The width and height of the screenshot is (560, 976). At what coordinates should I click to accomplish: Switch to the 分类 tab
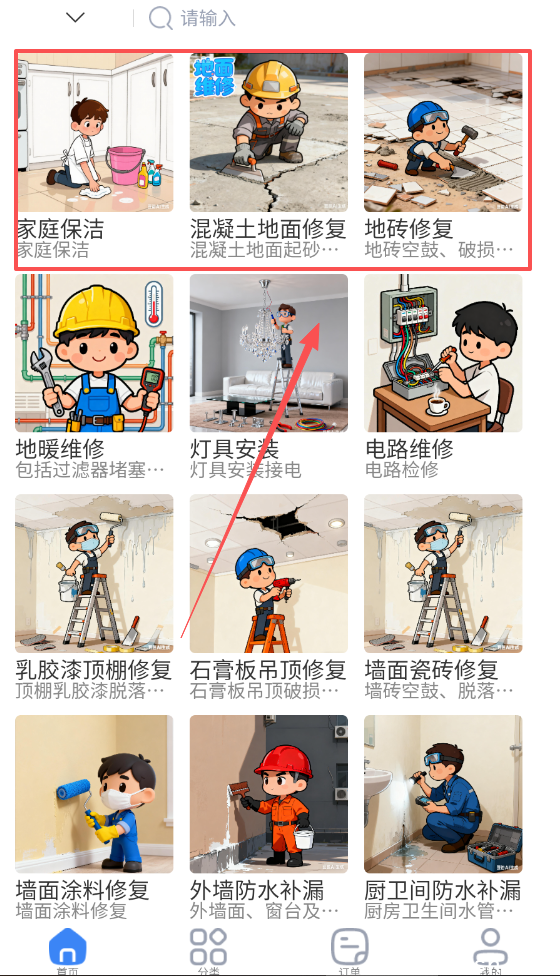(x=208, y=950)
